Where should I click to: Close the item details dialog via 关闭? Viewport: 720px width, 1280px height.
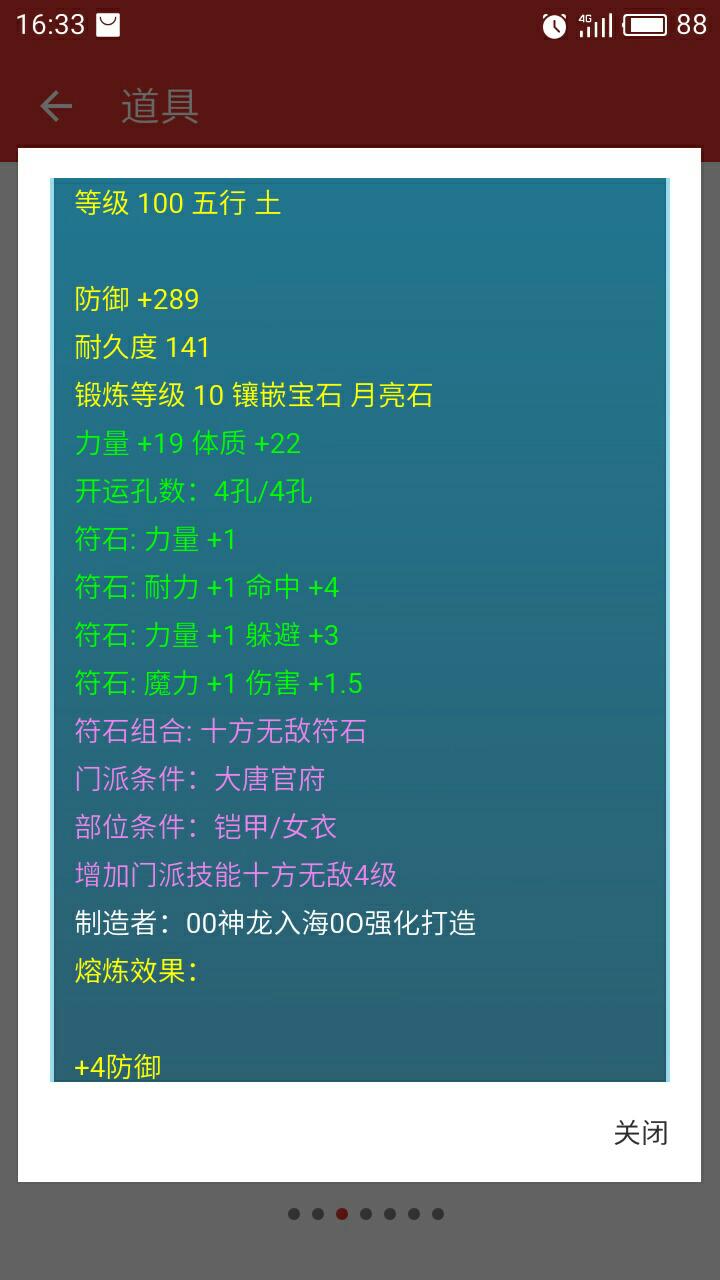640,1133
